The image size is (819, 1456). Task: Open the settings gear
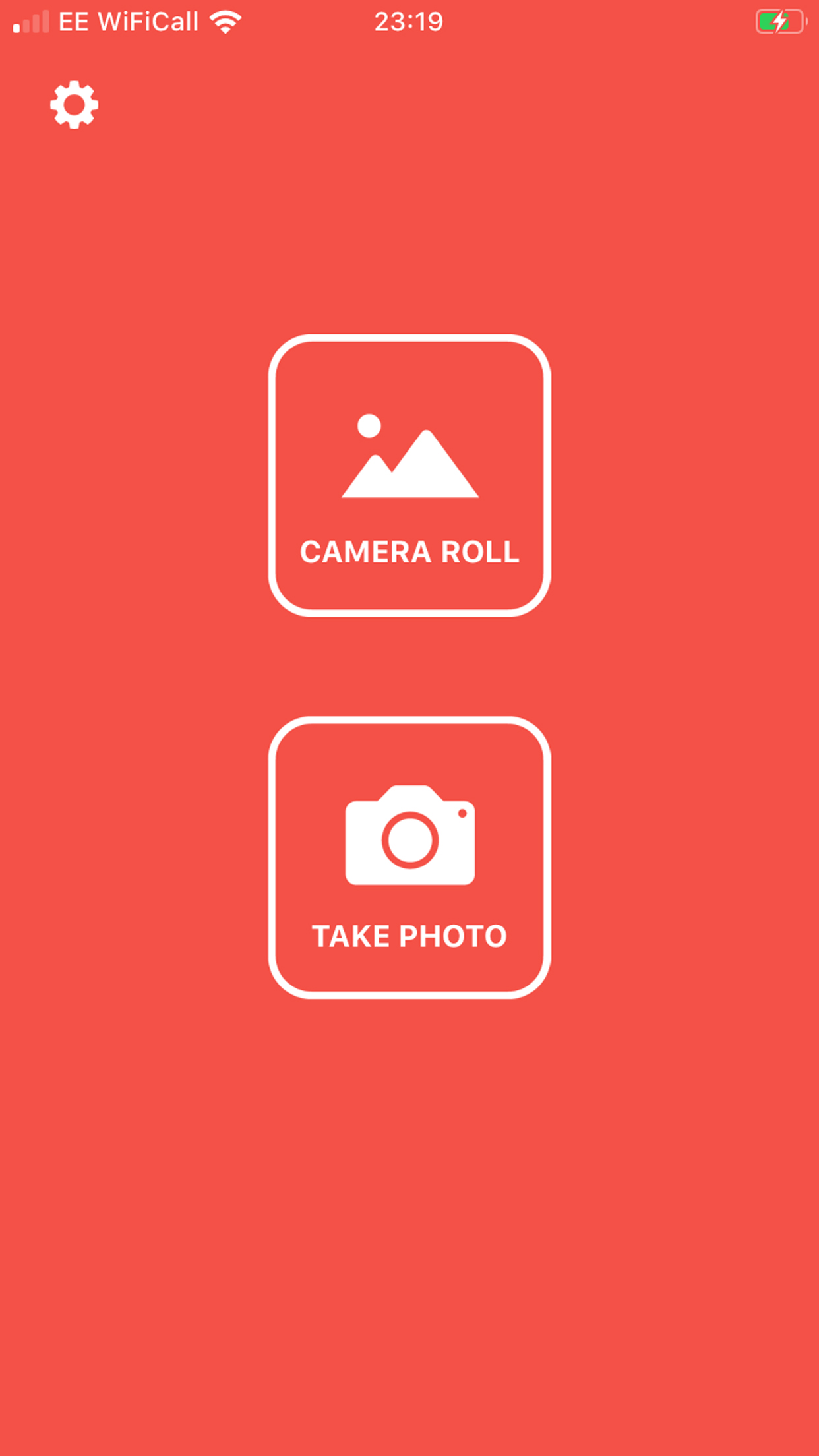coord(74,105)
